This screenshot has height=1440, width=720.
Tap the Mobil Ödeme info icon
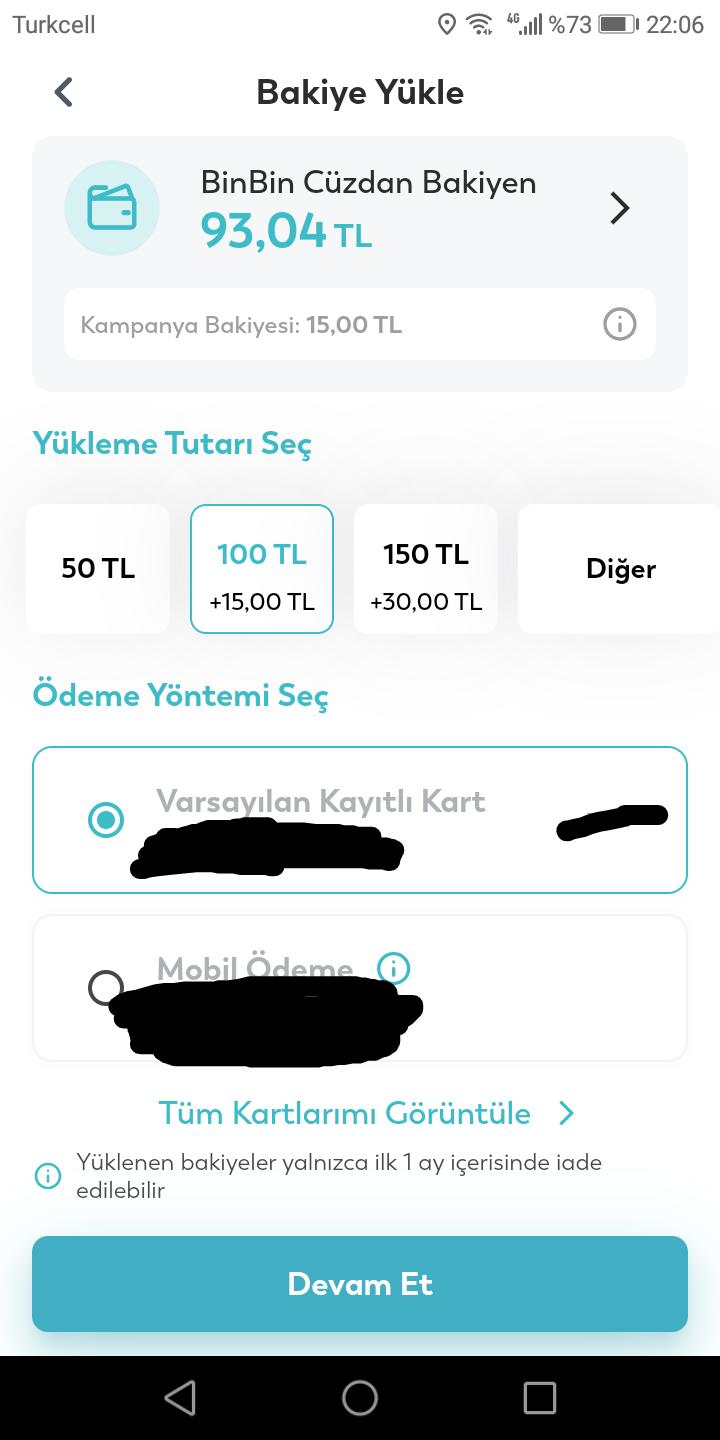[x=396, y=968]
